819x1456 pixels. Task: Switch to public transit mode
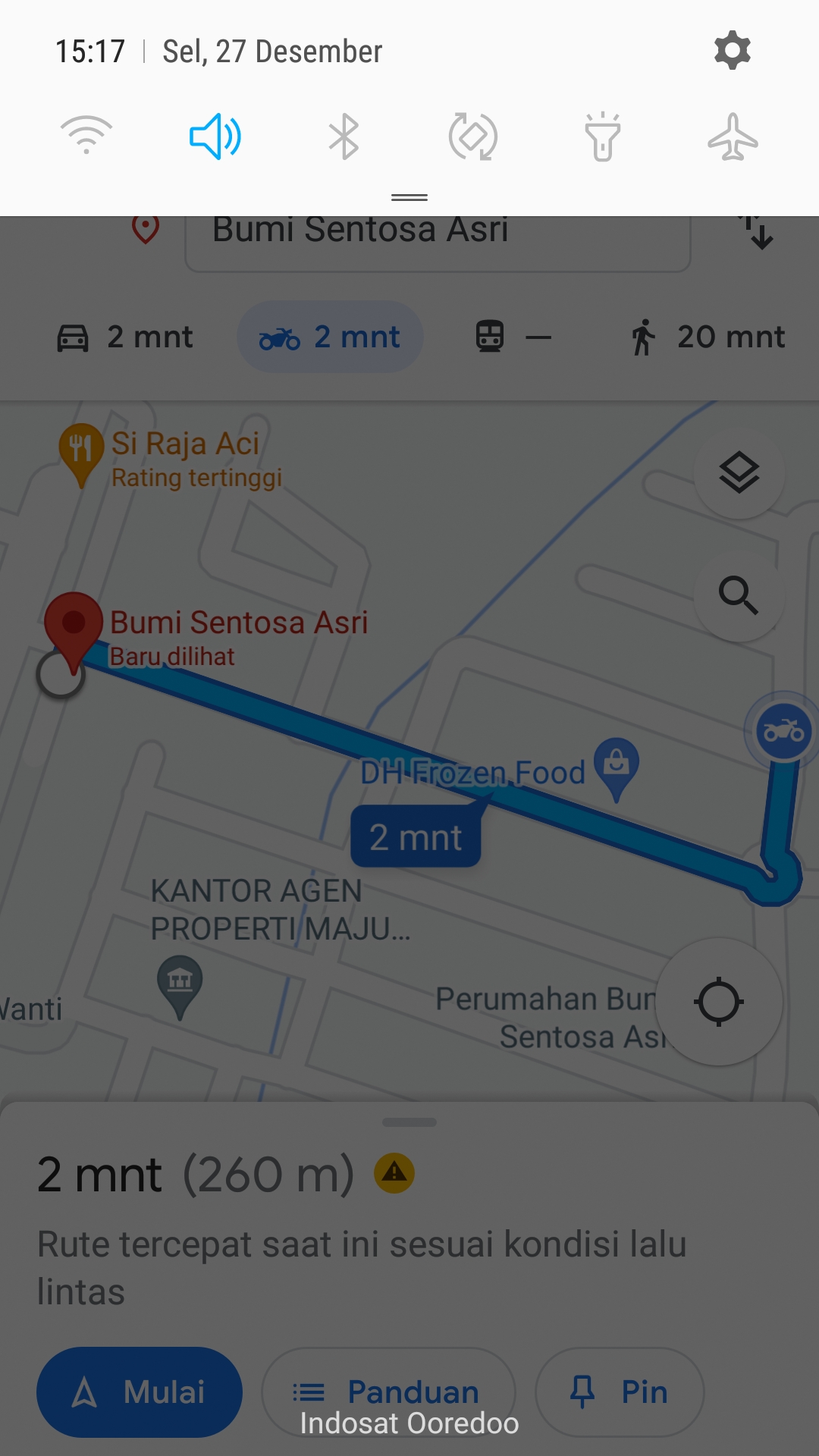[x=513, y=337]
